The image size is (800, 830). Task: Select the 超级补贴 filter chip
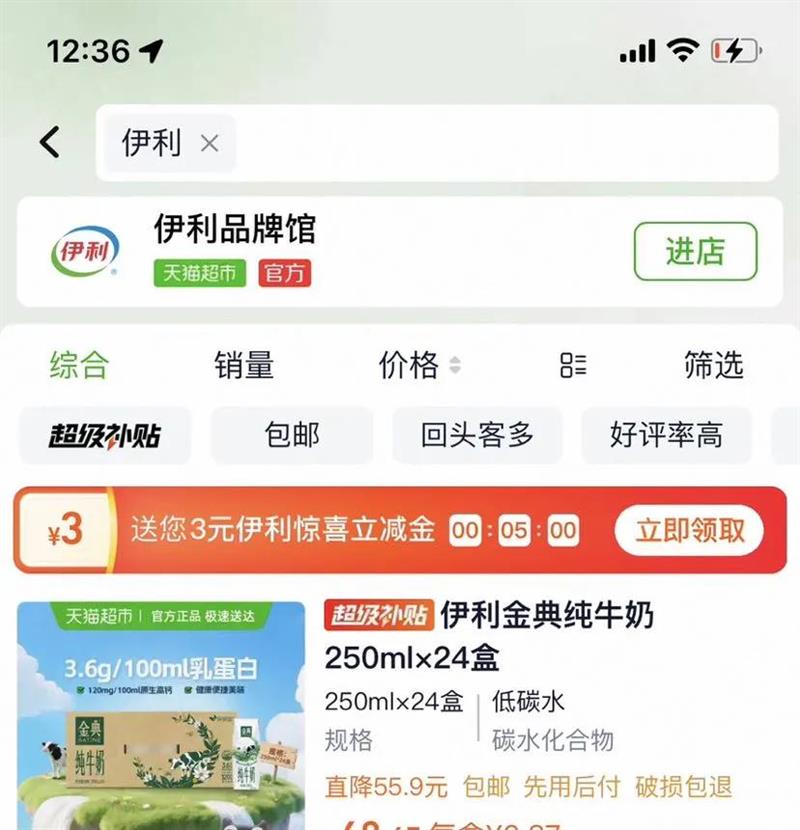[104, 436]
